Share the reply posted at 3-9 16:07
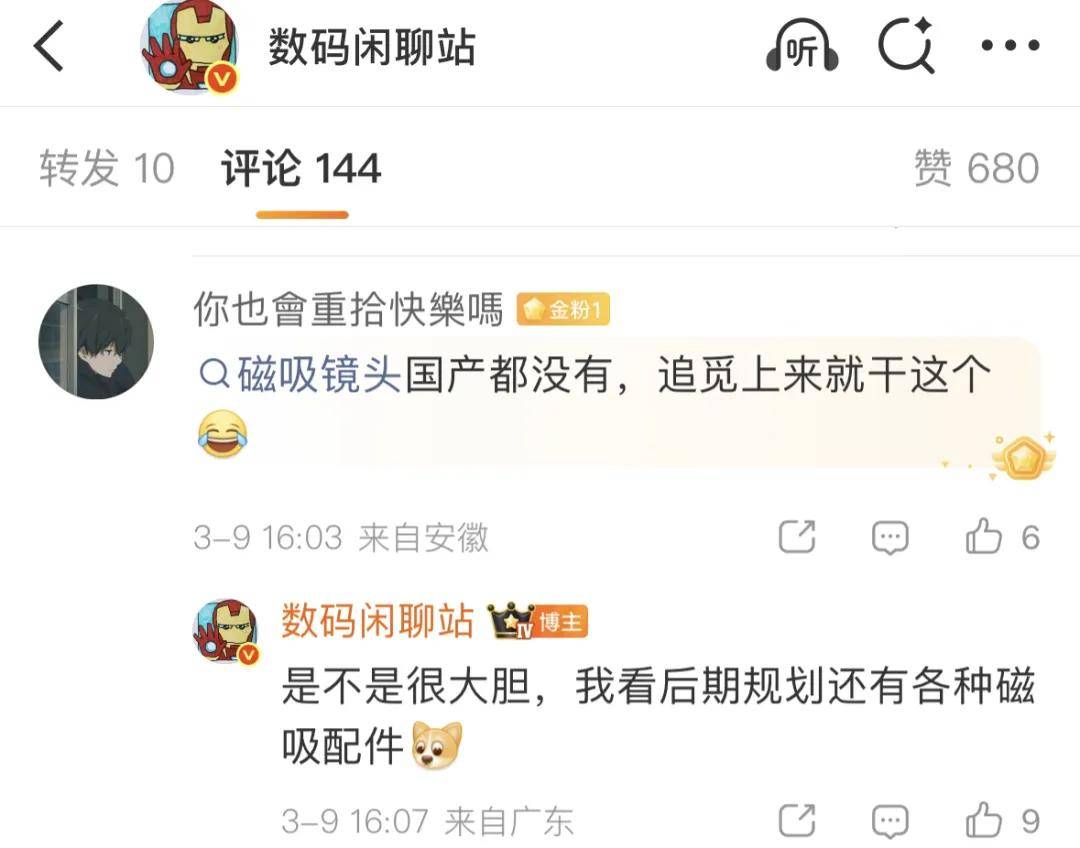 click(797, 821)
